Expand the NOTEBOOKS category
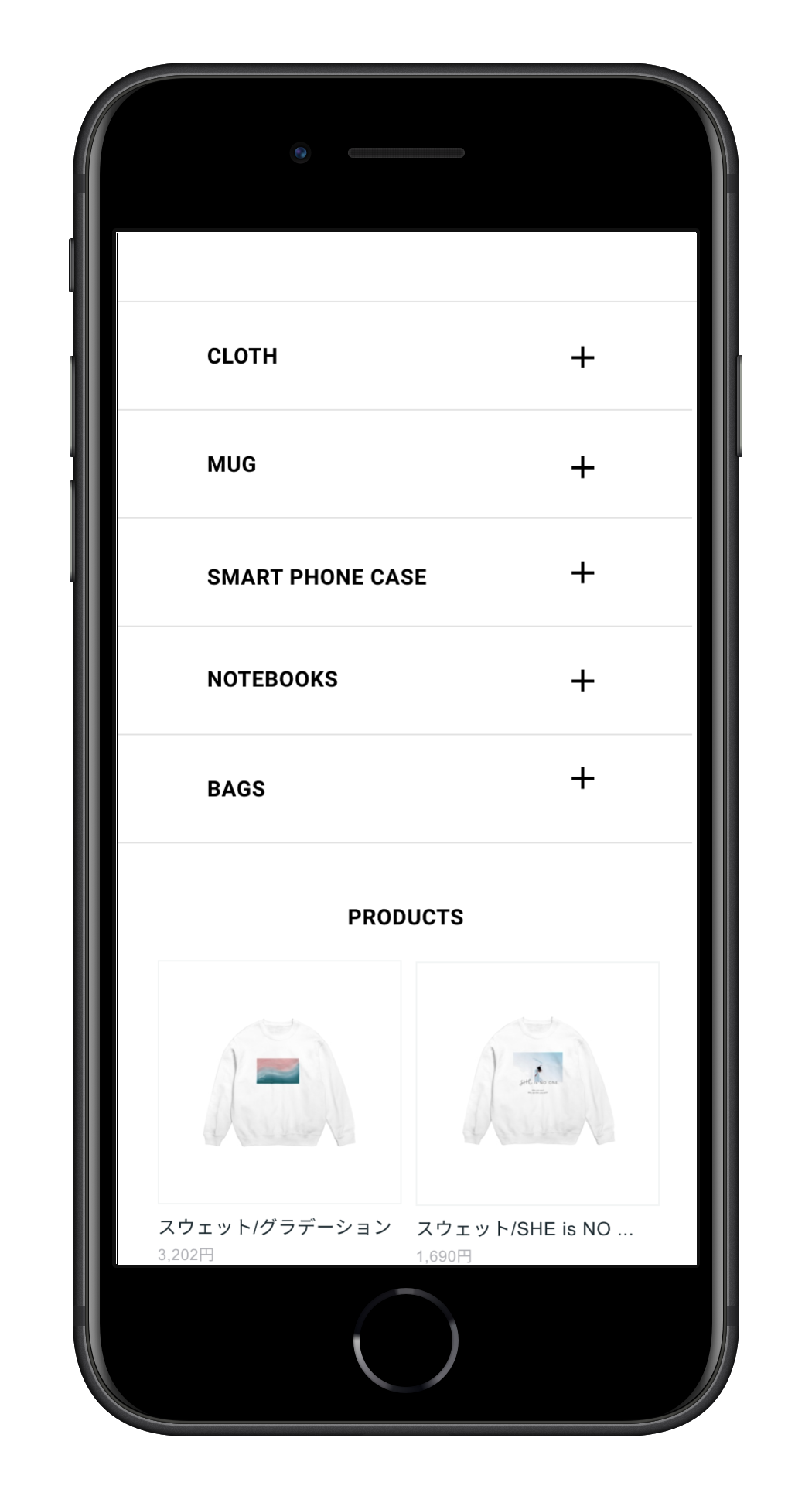Image resolution: width=812 pixels, height=1496 pixels. pyautogui.click(x=582, y=681)
